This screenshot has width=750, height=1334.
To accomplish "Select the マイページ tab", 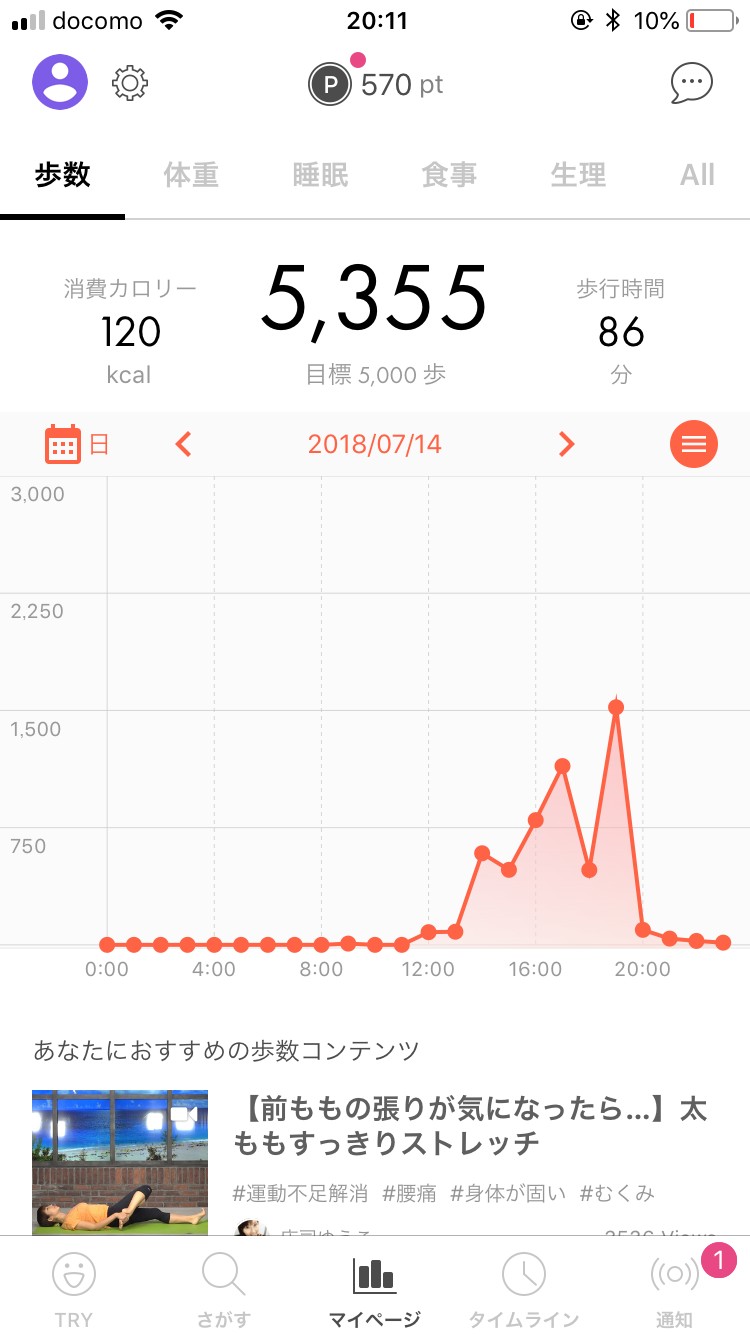I will tap(374, 1288).
